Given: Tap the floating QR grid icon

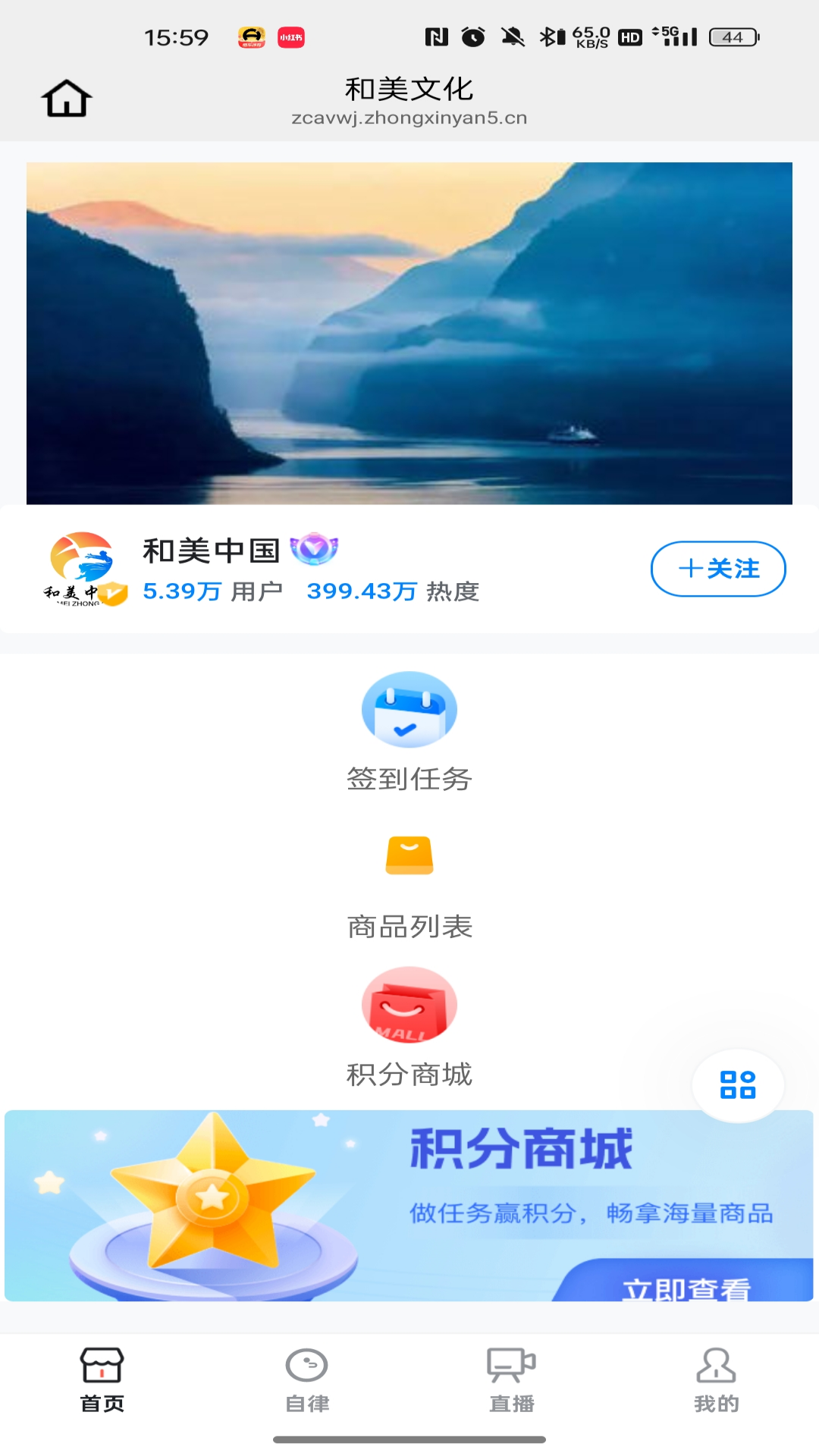Looking at the screenshot, I should 738,1086.
